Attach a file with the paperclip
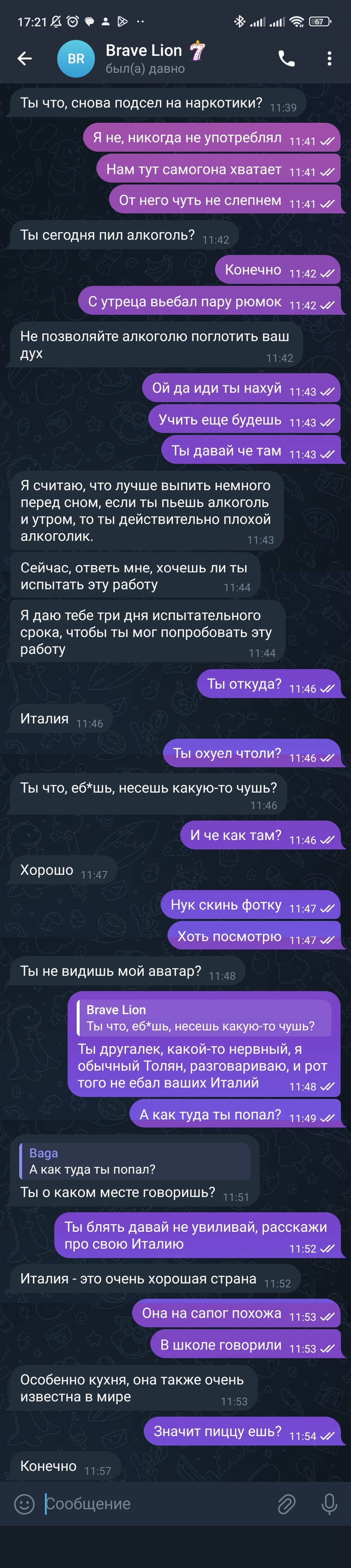Viewport: 351px width, 1568px height. click(x=286, y=1504)
